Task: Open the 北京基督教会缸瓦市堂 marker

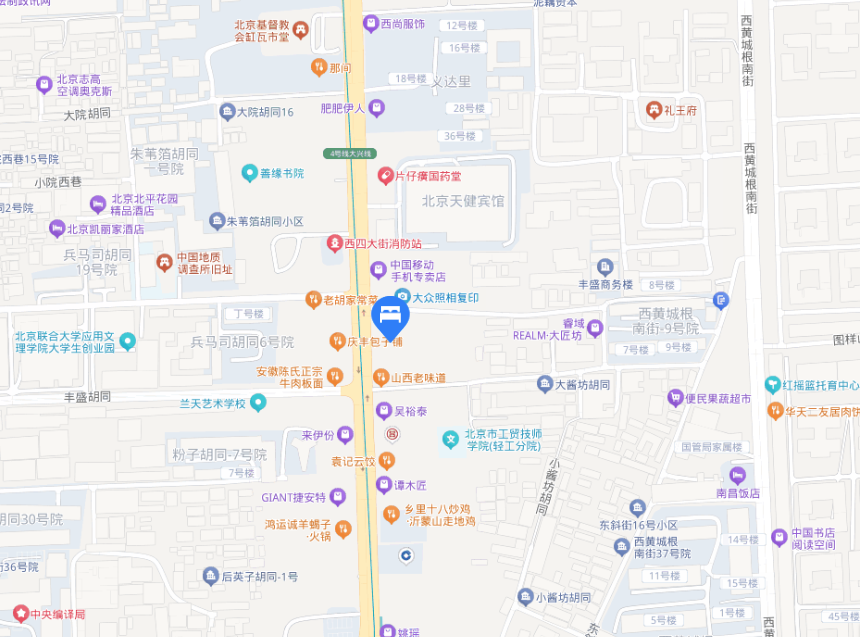Action: click(x=300, y=30)
